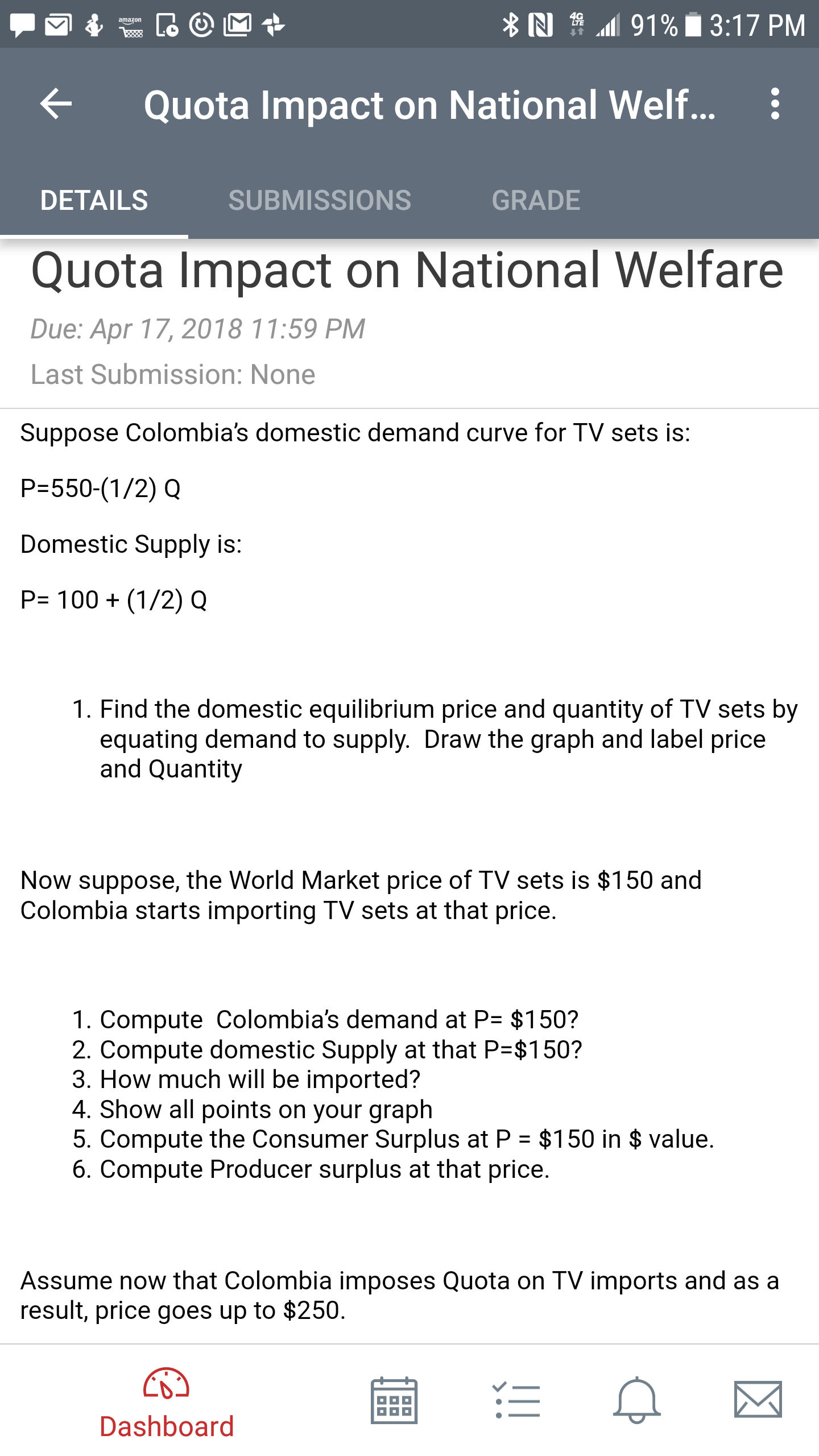Open the calendar in the bottom bar
The image size is (819, 1456).
pos(394,1400)
